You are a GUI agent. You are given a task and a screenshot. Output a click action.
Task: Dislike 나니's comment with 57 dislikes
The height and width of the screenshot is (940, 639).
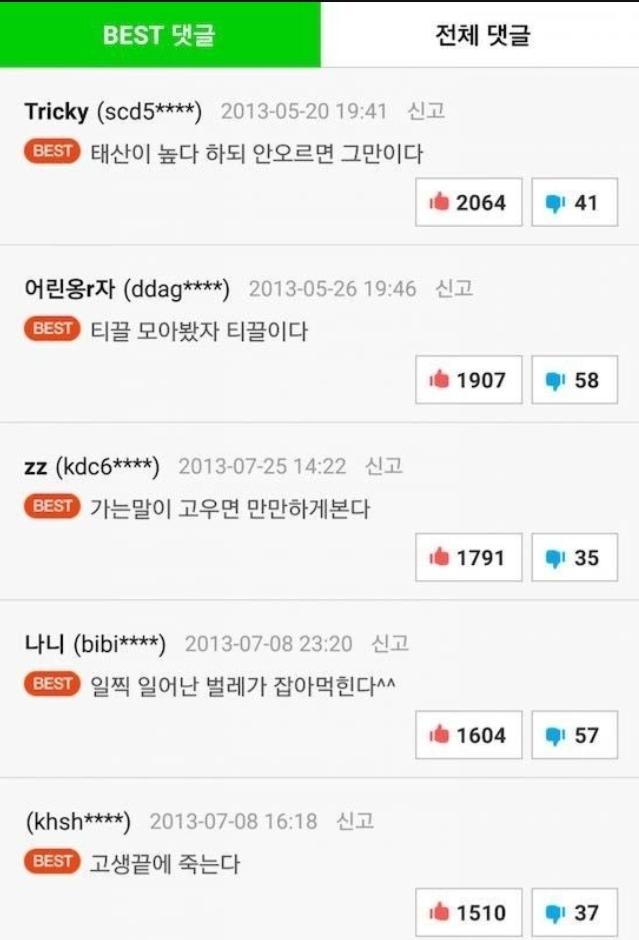pos(574,735)
